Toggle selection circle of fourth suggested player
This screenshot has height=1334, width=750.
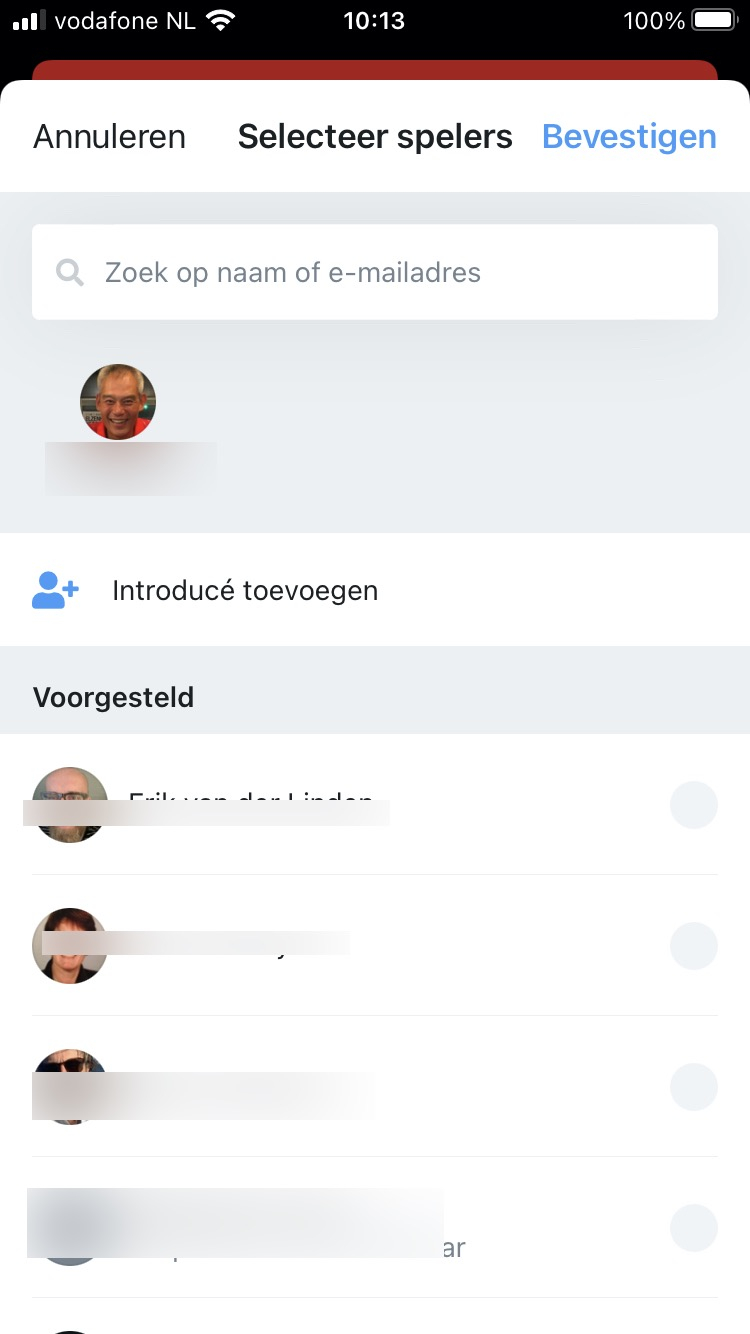point(693,1228)
